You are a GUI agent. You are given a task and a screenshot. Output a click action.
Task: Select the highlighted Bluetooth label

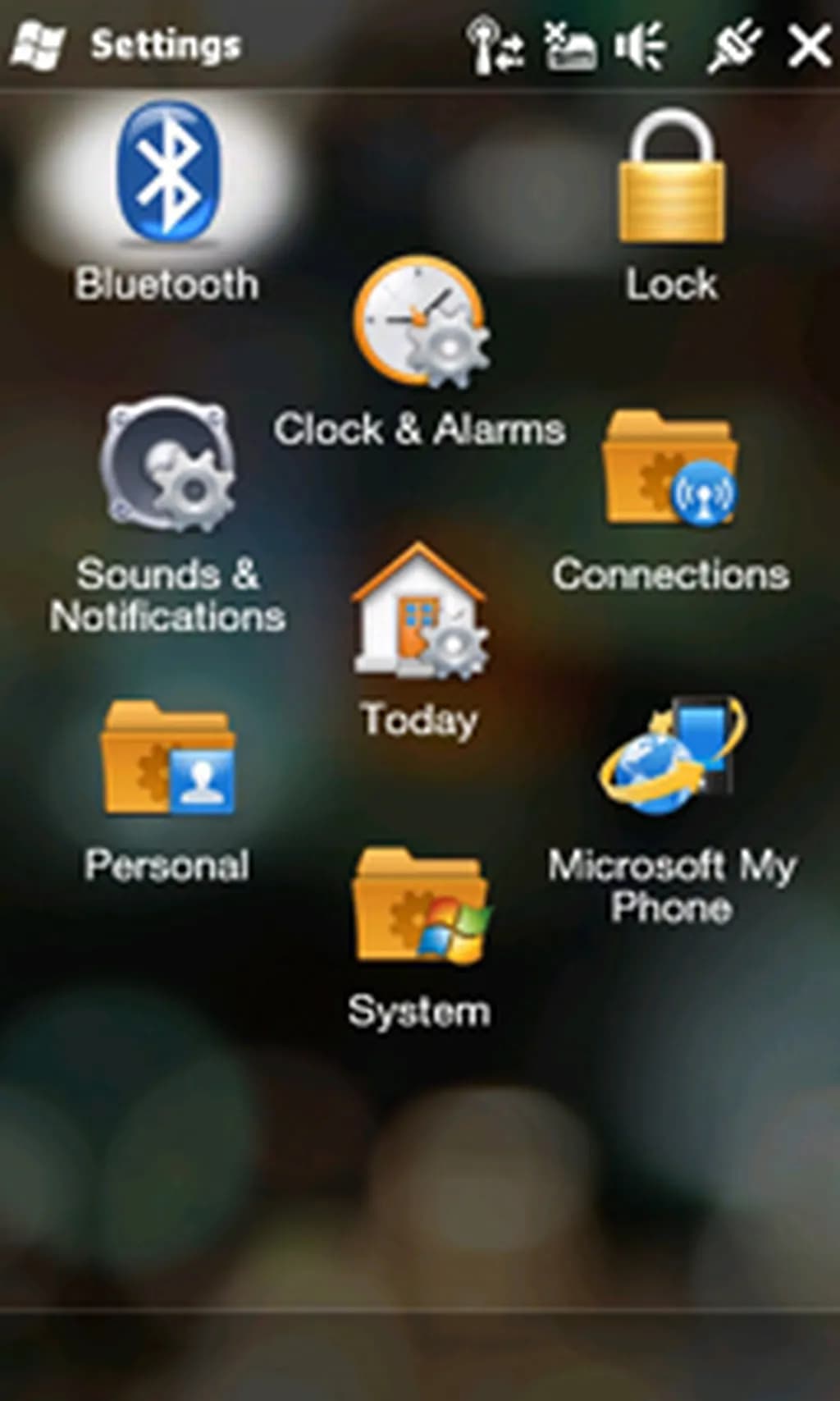point(167,283)
